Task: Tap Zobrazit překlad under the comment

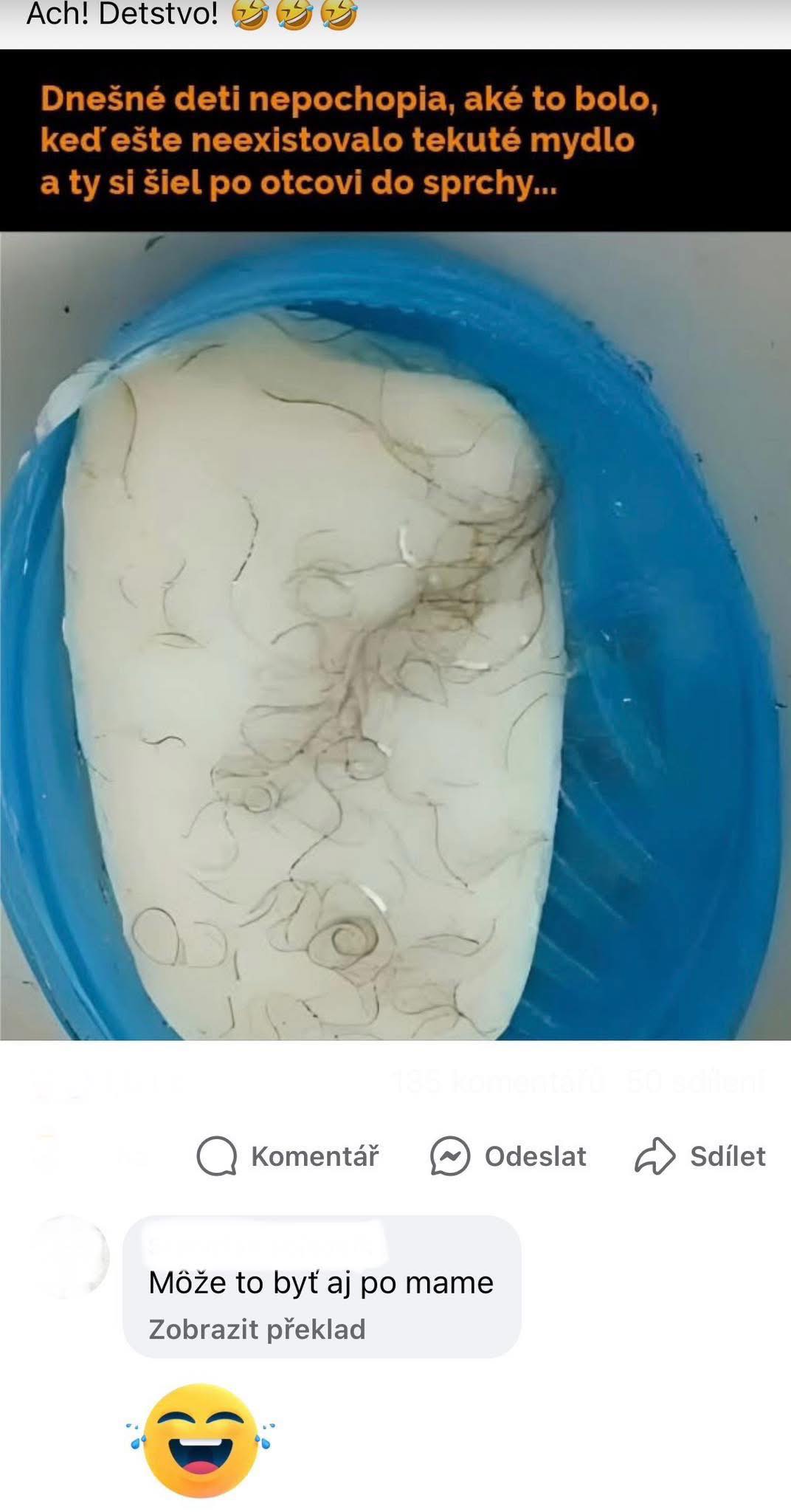Action: [x=257, y=1330]
